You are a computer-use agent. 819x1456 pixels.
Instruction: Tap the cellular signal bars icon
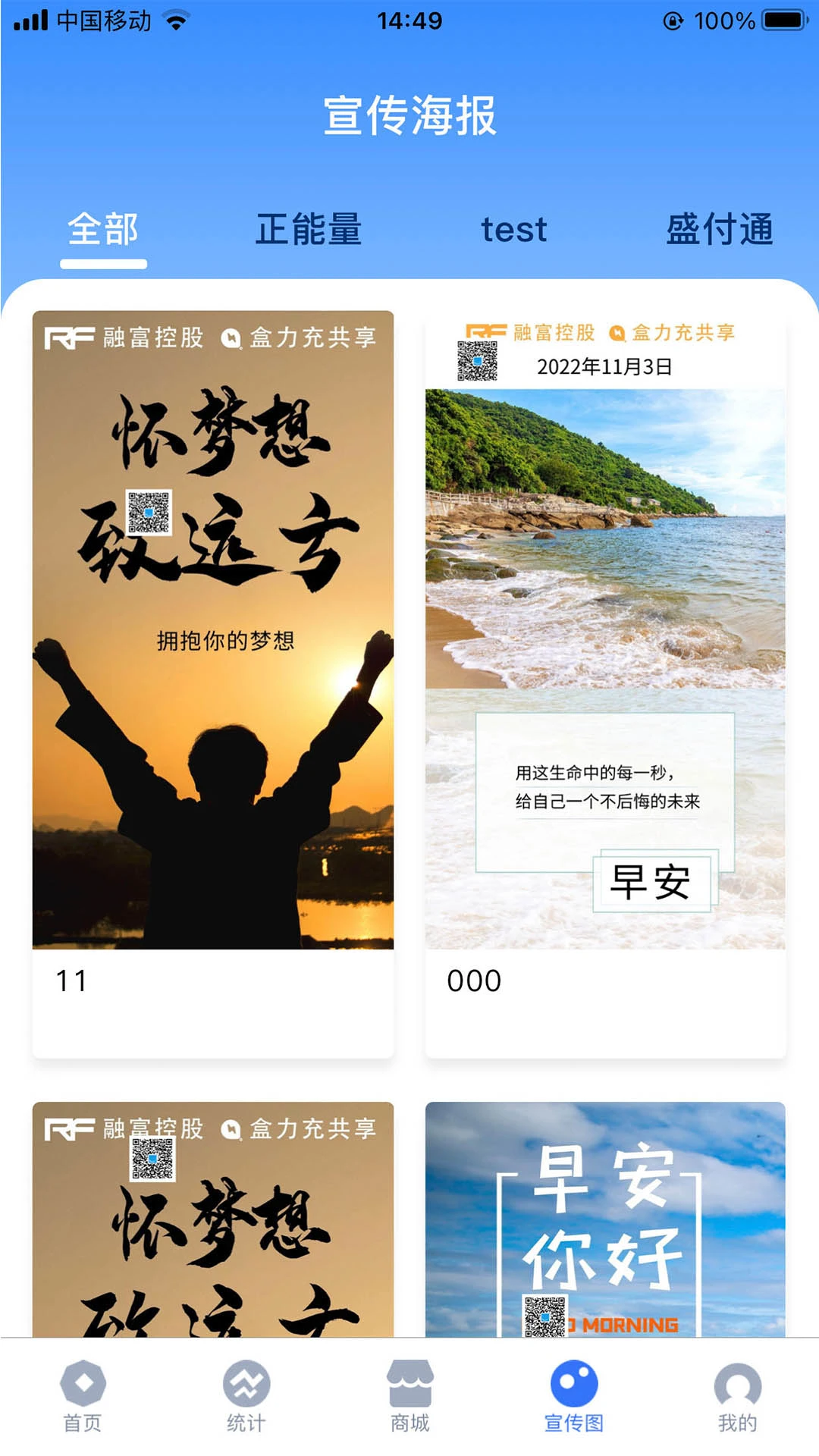[x=29, y=20]
